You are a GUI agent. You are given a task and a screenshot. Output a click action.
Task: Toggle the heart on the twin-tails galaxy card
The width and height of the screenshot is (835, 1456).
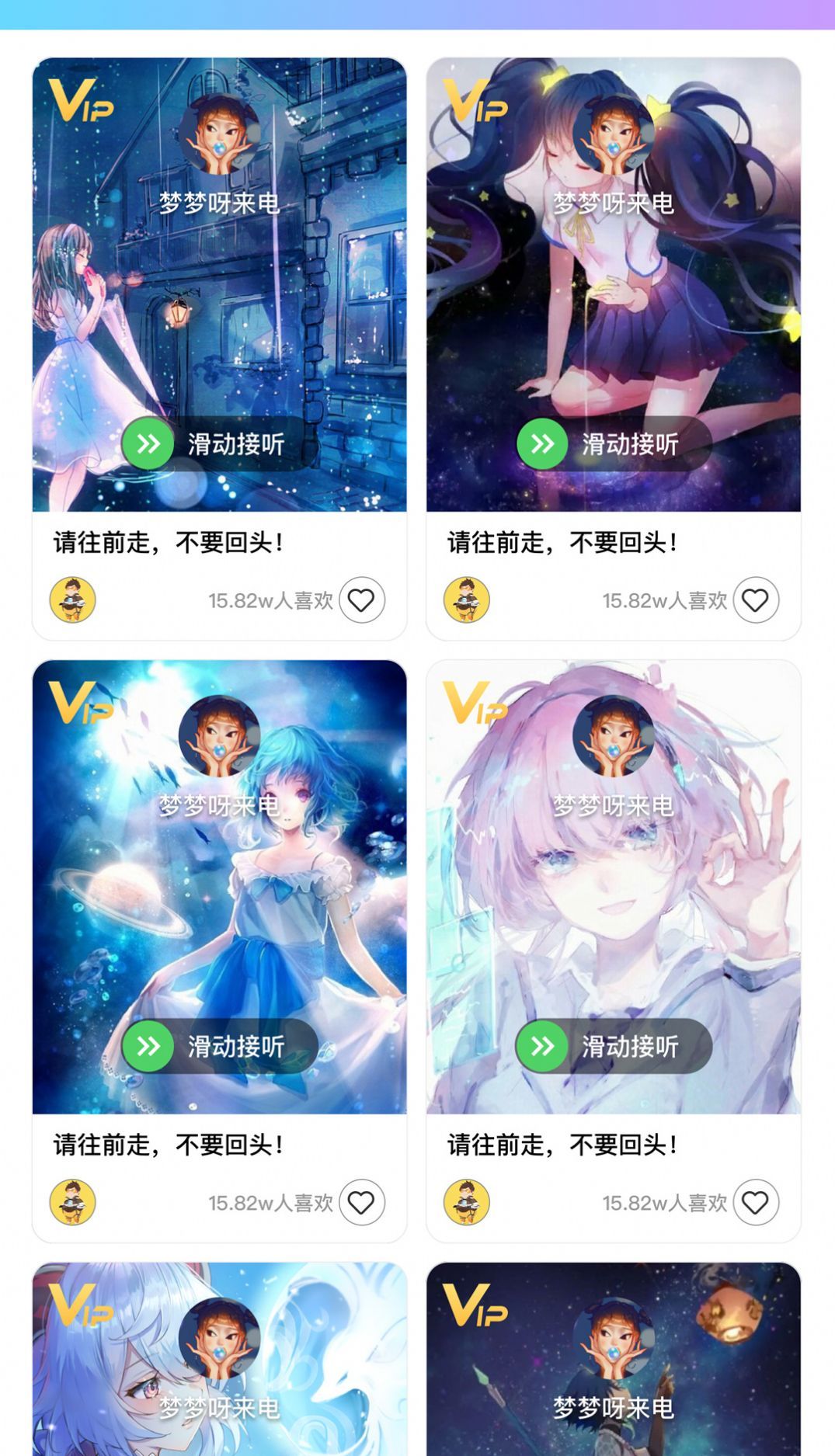pos(757,598)
